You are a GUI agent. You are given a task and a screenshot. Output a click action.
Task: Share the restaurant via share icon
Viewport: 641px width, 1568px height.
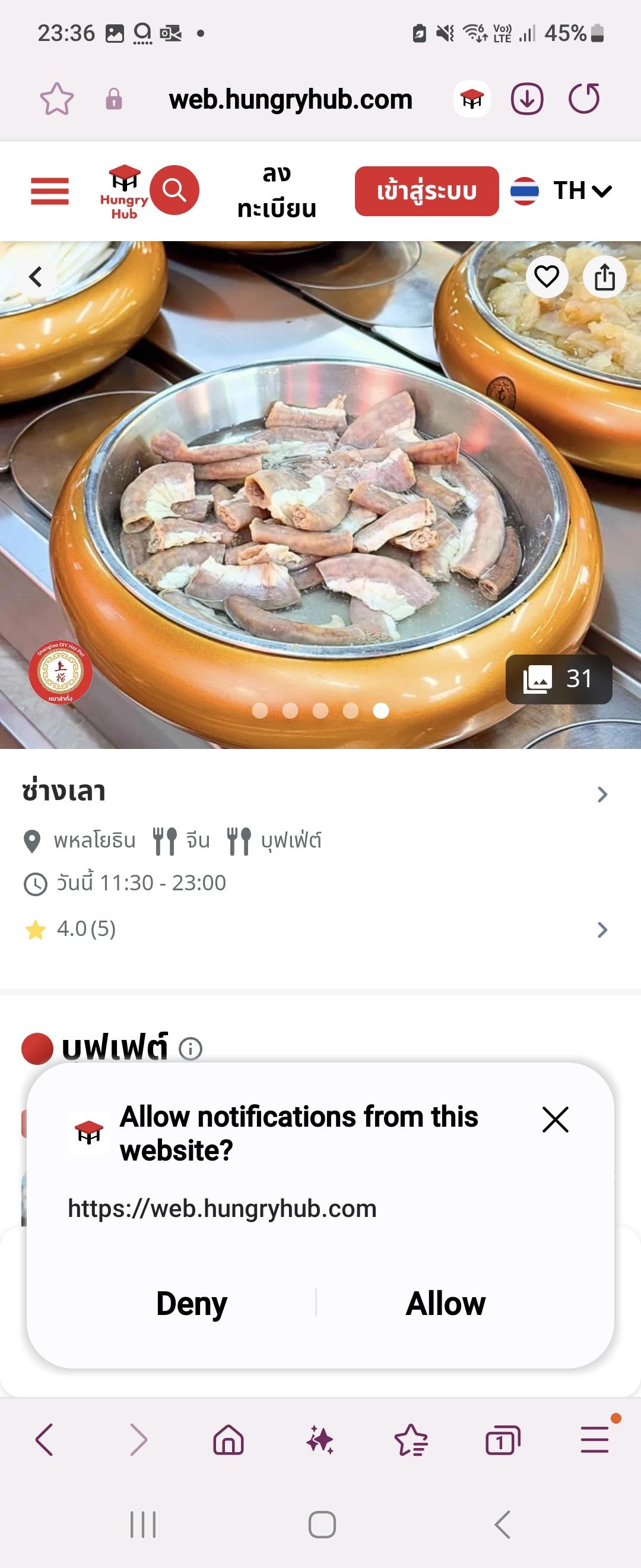click(x=604, y=276)
